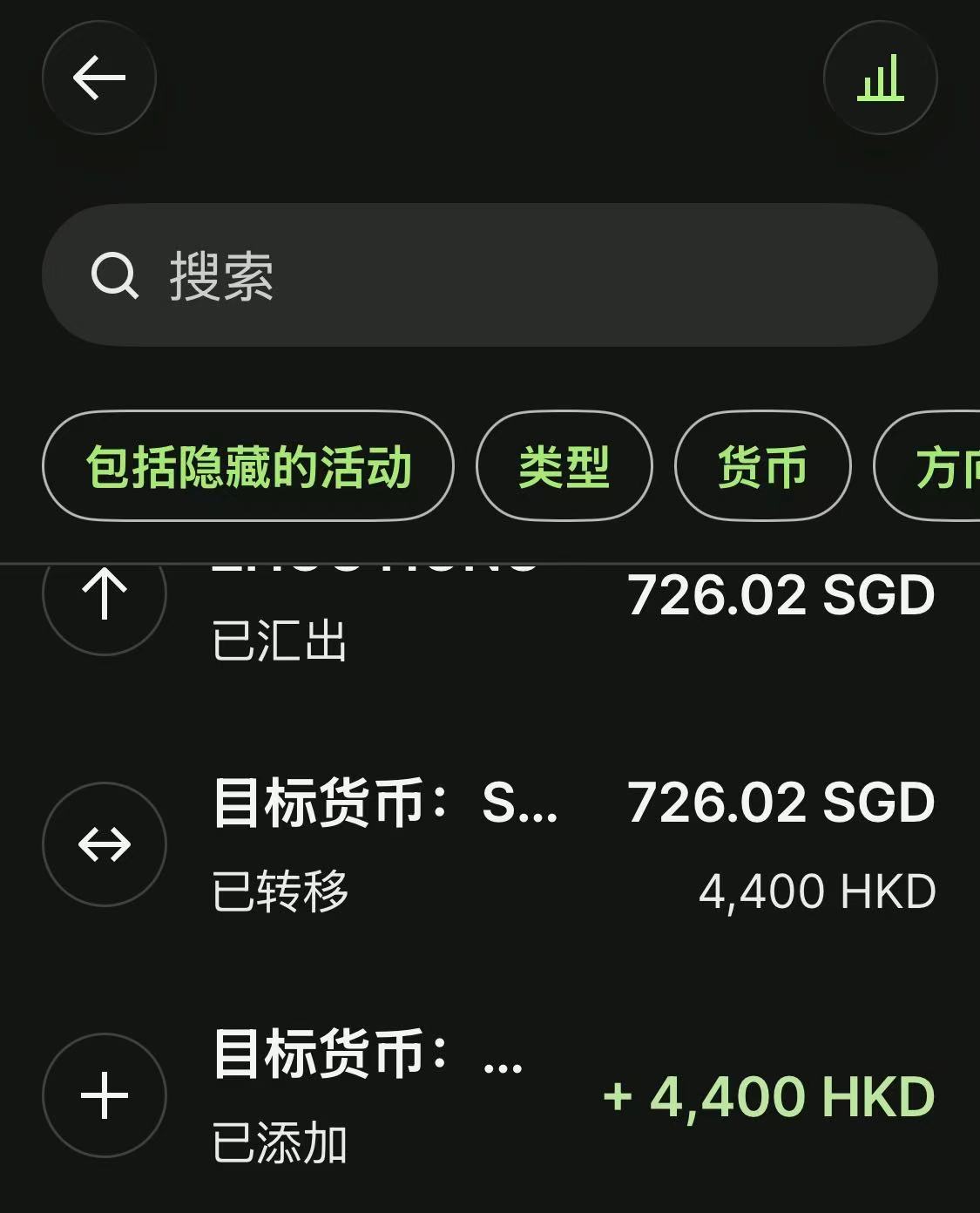Tap the upward arrow icon on the 已汇出 transaction
This screenshot has width=980, height=1213.
pos(104,598)
